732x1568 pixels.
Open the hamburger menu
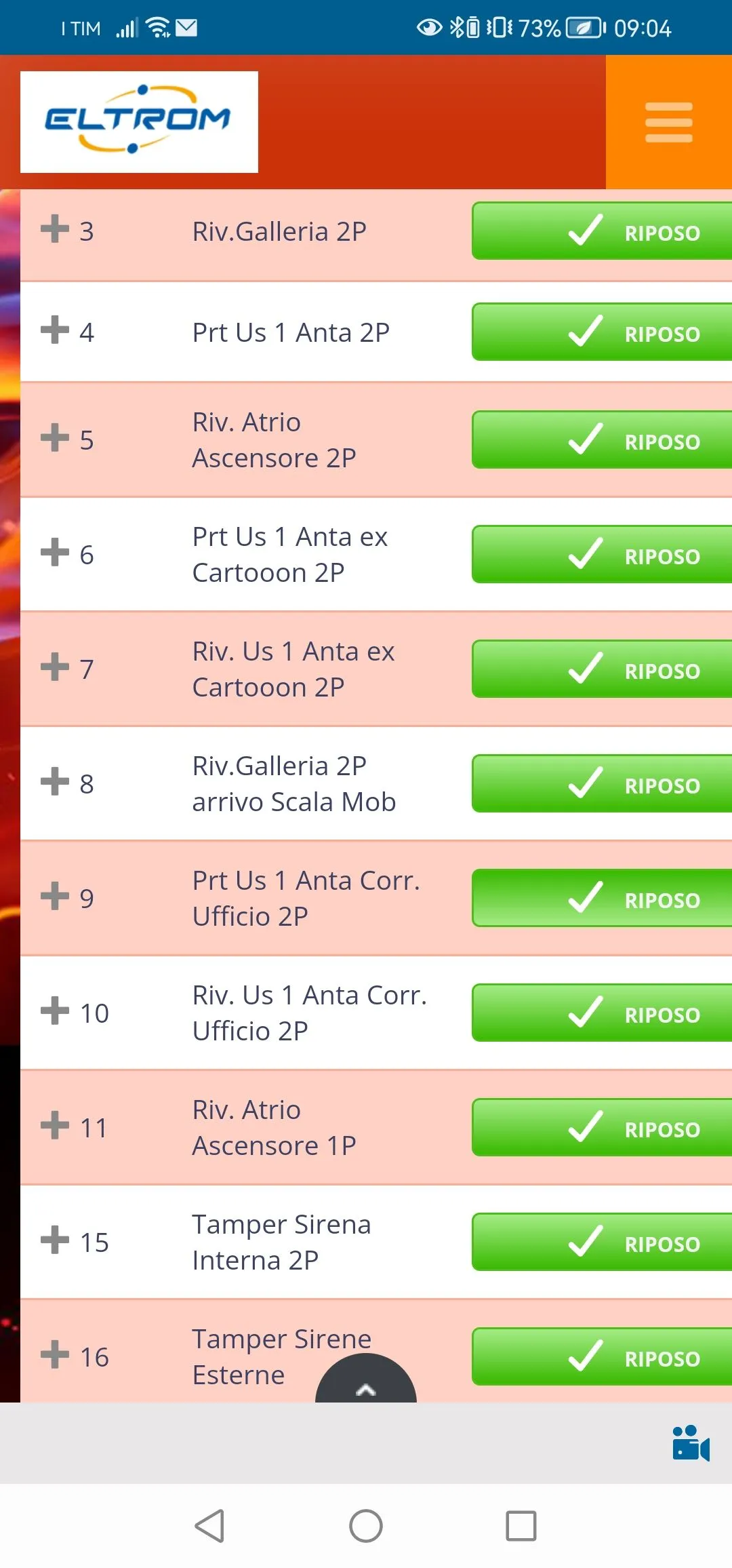tap(668, 122)
